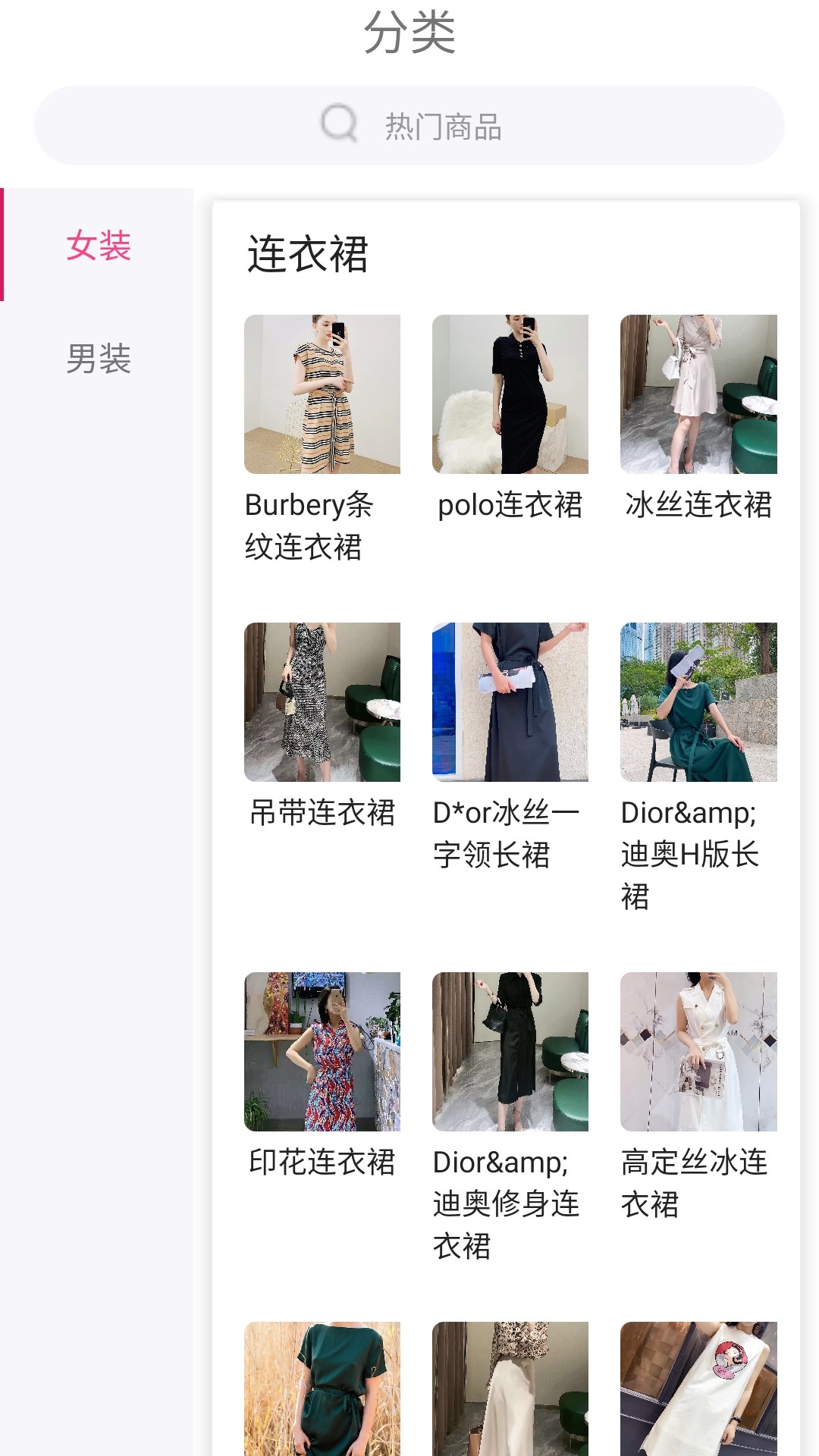Open the Dior迪奥H版长裙 thumbnail
819x1456 pixels.
click(699, 703)
